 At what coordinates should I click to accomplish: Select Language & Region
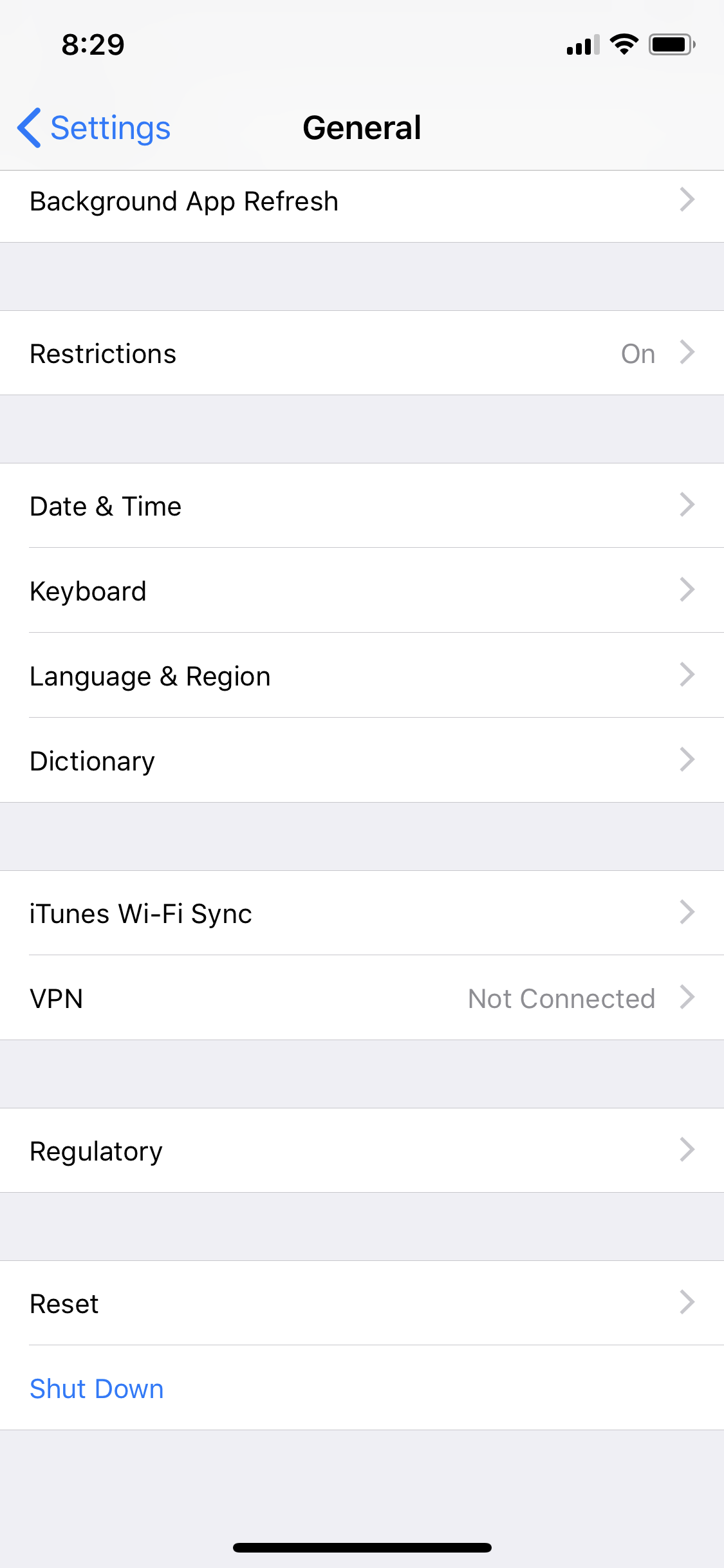[362, 676]
